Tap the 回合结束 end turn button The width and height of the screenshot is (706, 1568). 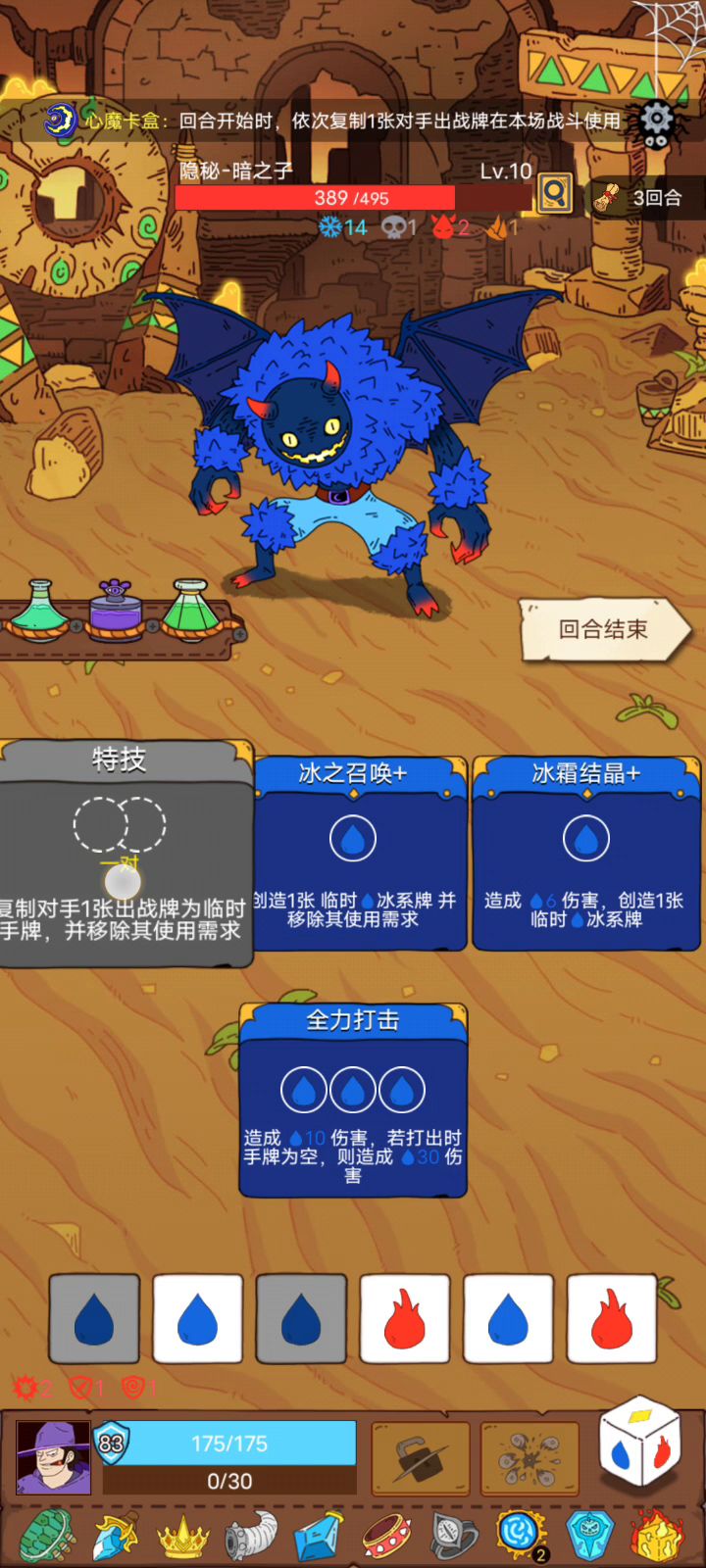click(604, 629)
